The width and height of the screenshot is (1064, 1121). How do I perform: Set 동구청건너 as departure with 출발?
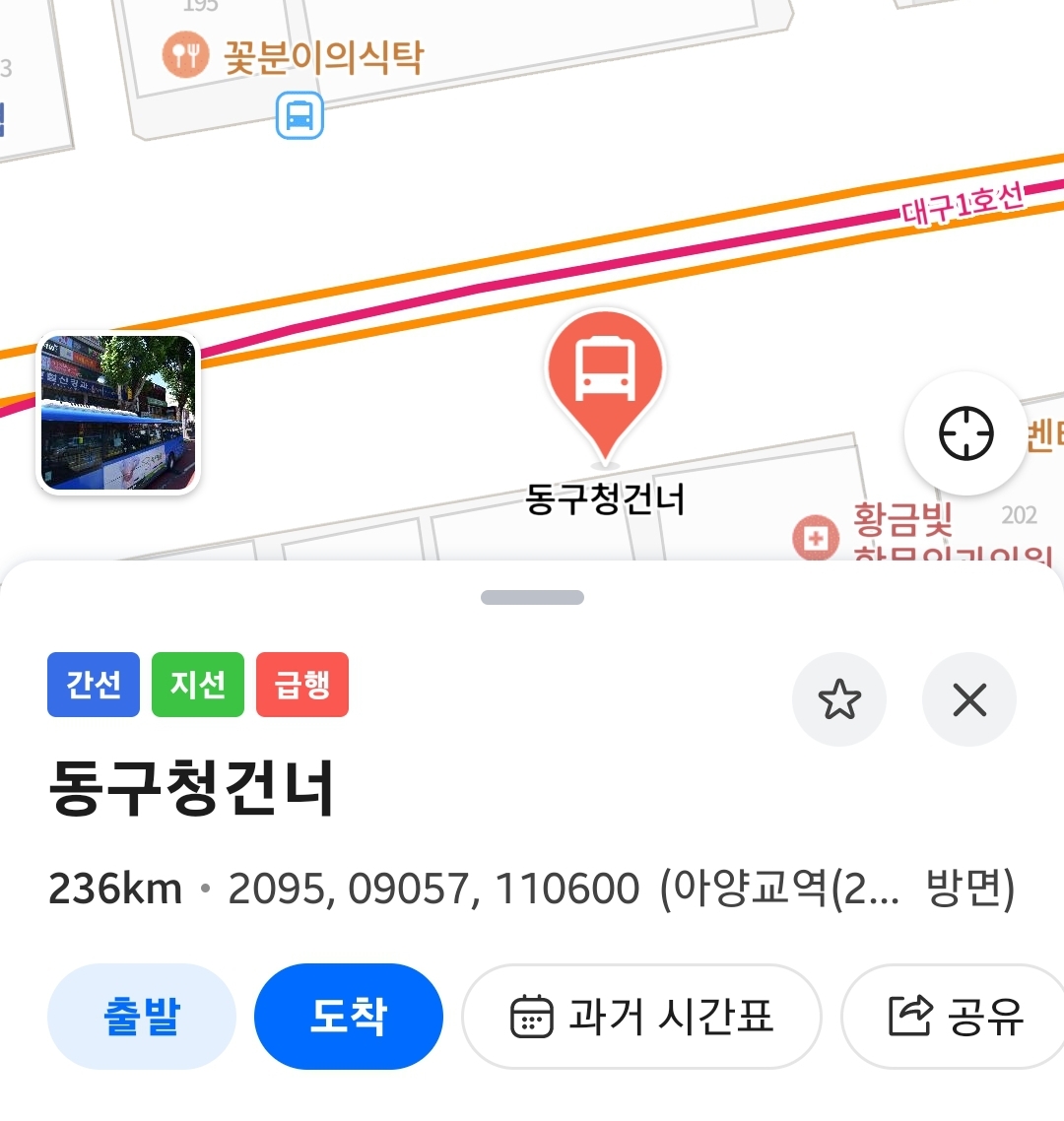tap(142, 1016)
